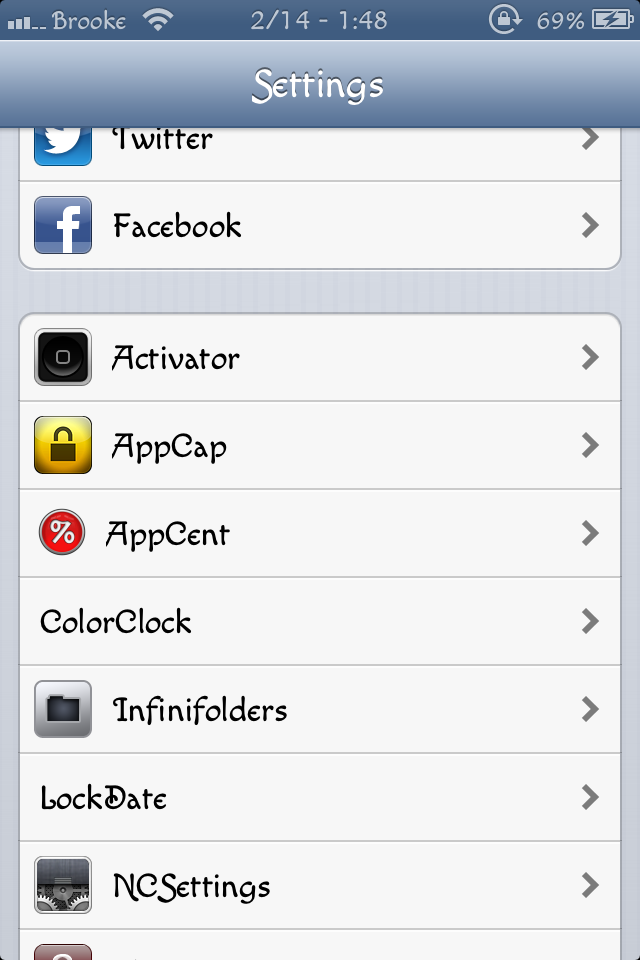Open ColorClock preferences
Image resolution: width=640 pixels, height=960 pixels.
pyautogui.click(x=320, y=622)
